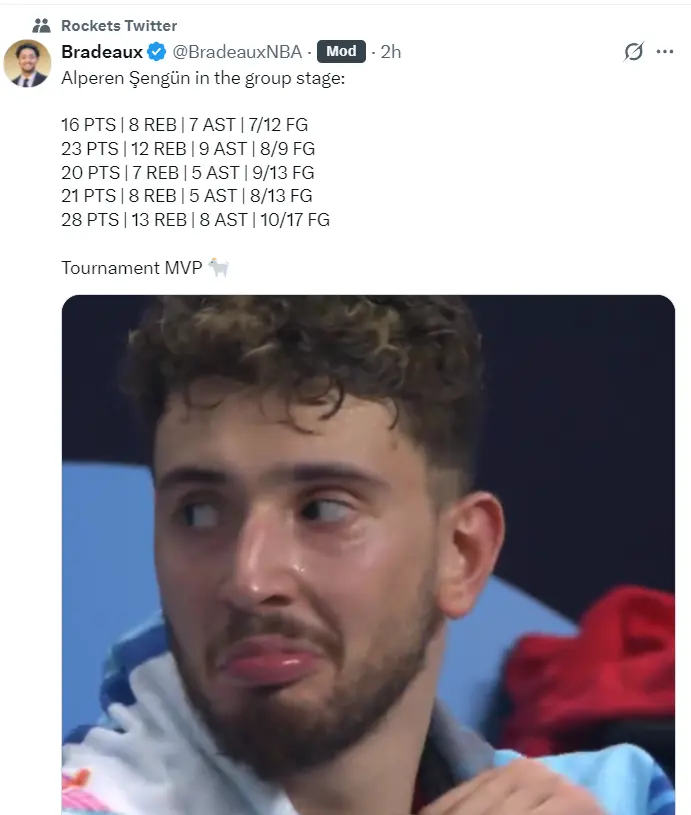
Task: Open the Rockets Twitter community link
Action: (x=119, y=26)
